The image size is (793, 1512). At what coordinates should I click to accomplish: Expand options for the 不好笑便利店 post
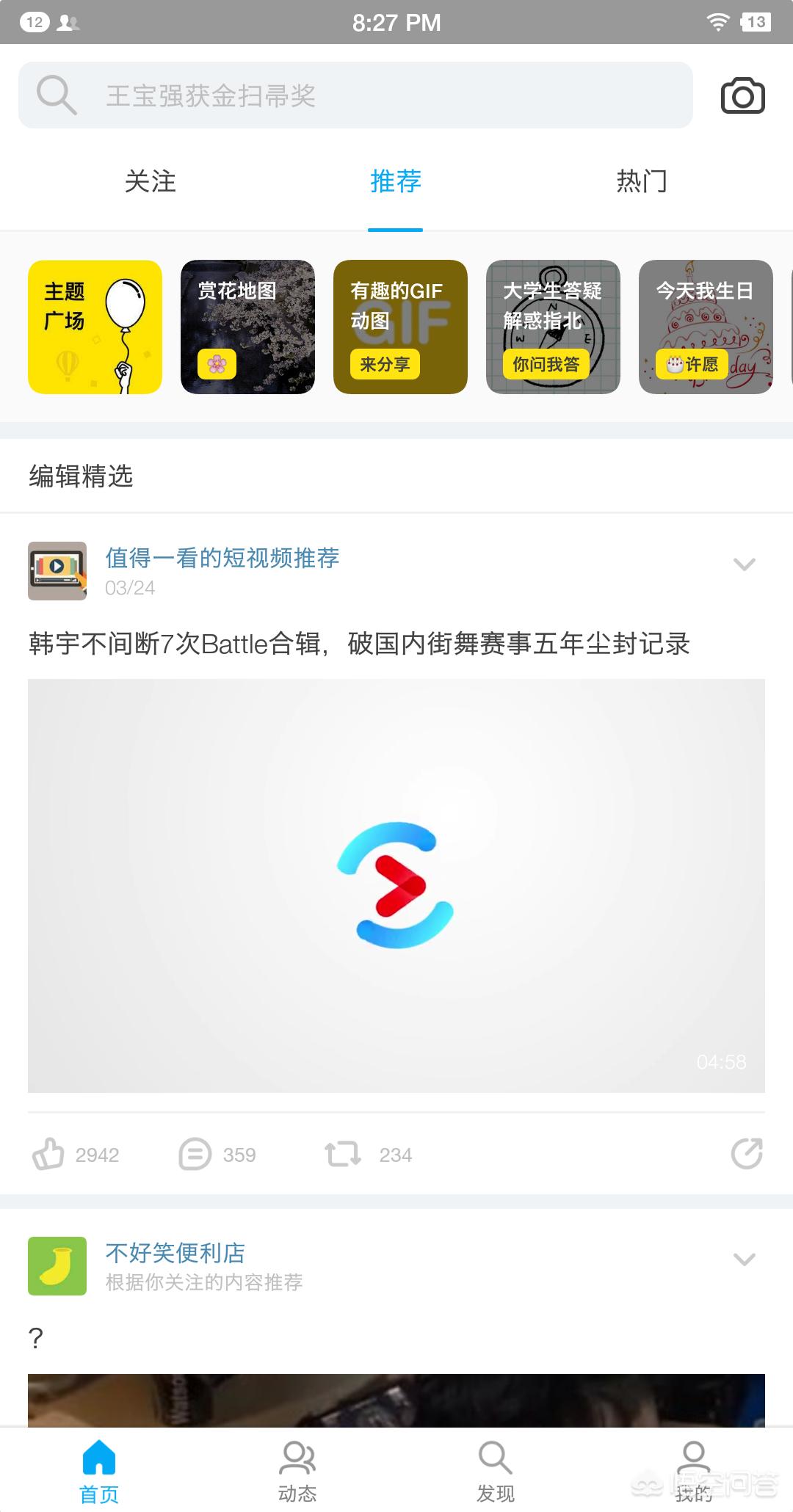[745, 1259]
